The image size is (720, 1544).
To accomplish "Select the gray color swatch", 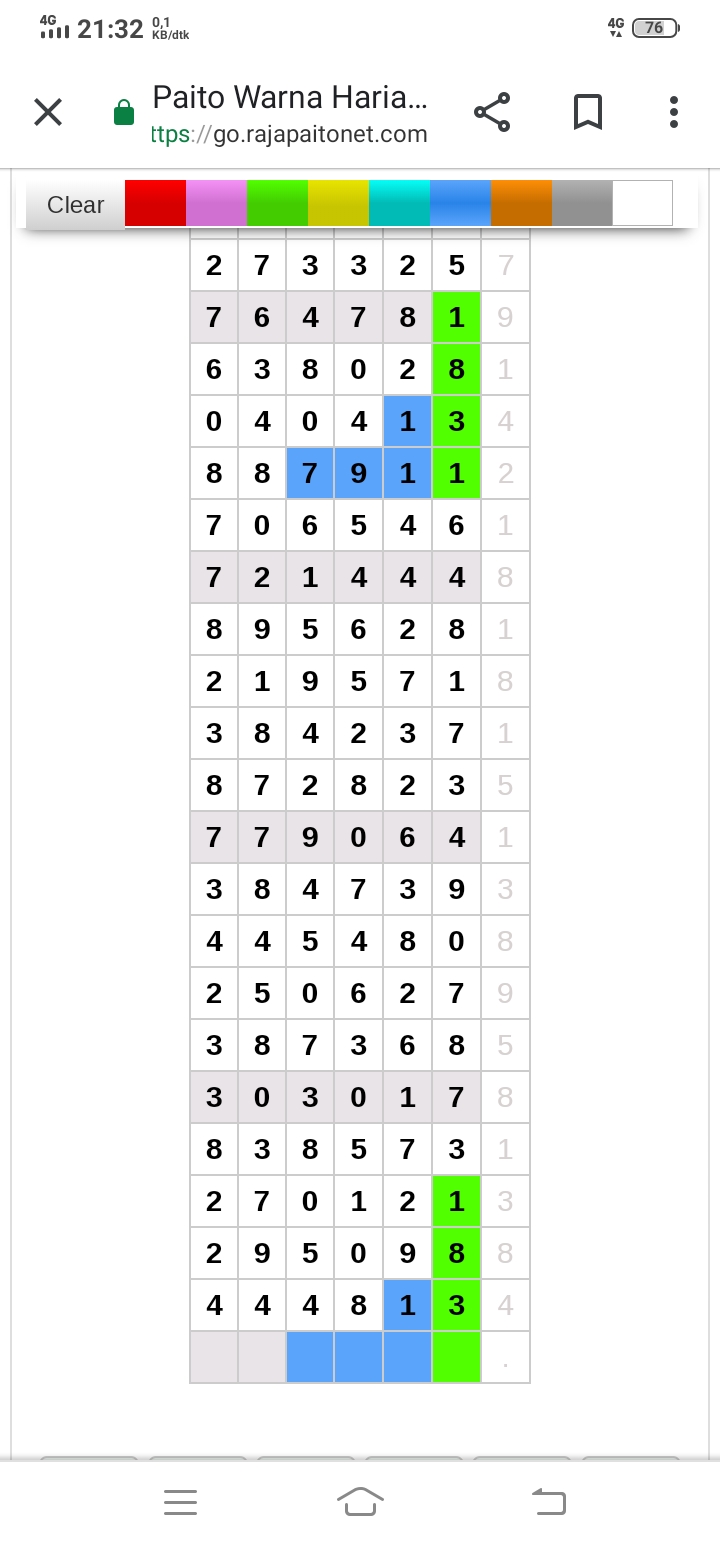I will tap(582, 203).
